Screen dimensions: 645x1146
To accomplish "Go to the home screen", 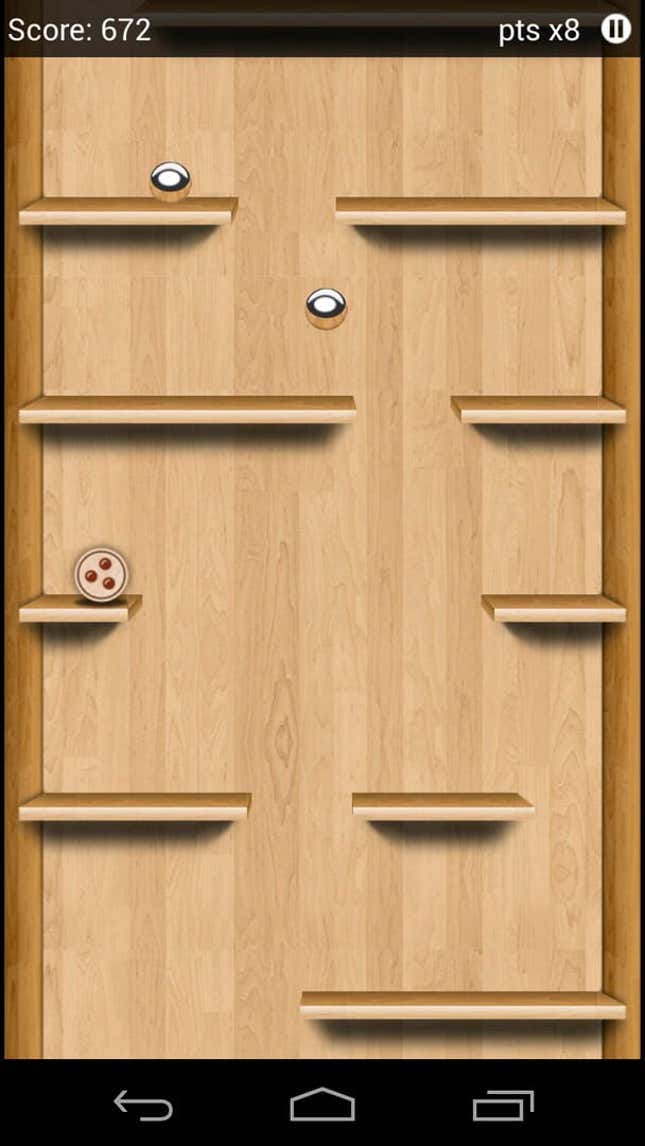I will tap(322, 1105).
